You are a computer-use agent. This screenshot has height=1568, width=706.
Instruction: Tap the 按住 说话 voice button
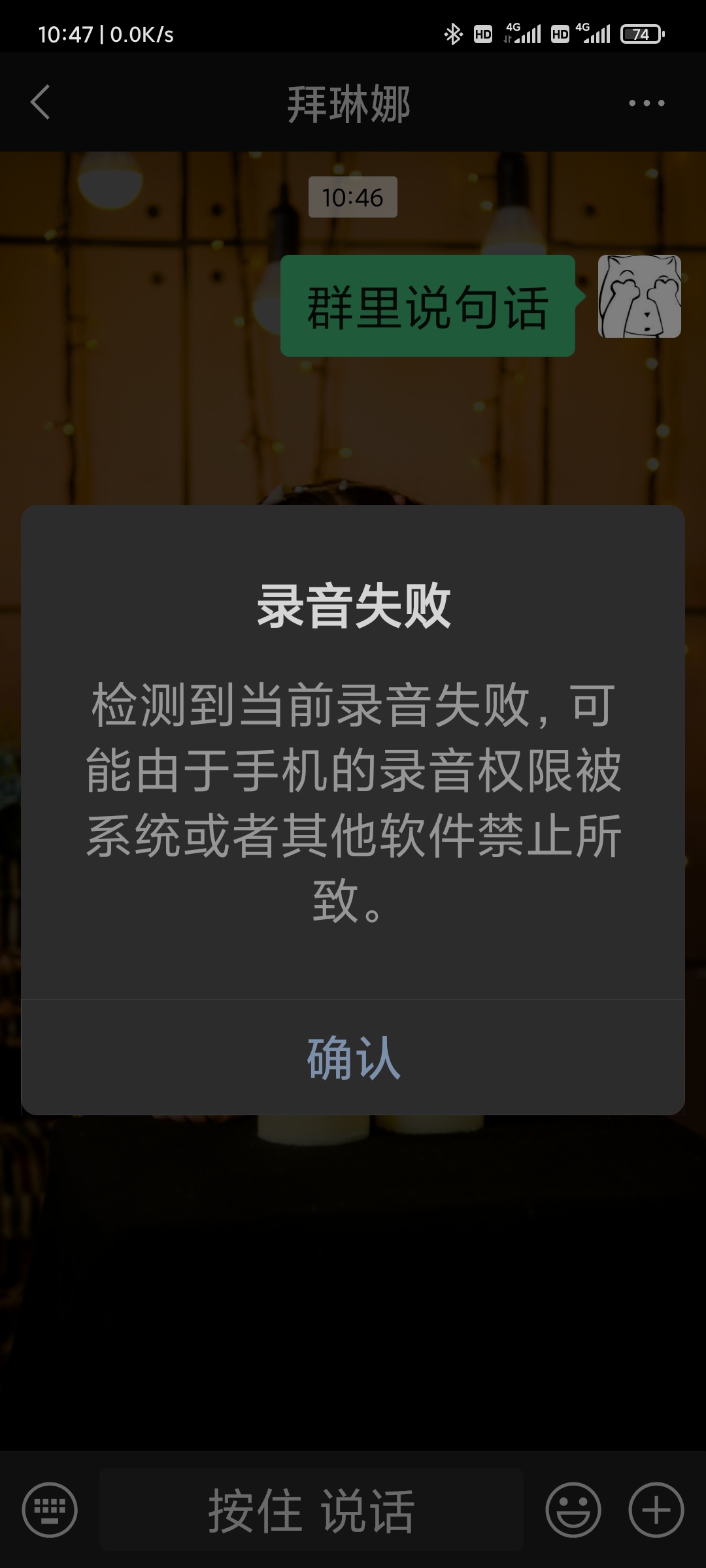(311, 1510)
